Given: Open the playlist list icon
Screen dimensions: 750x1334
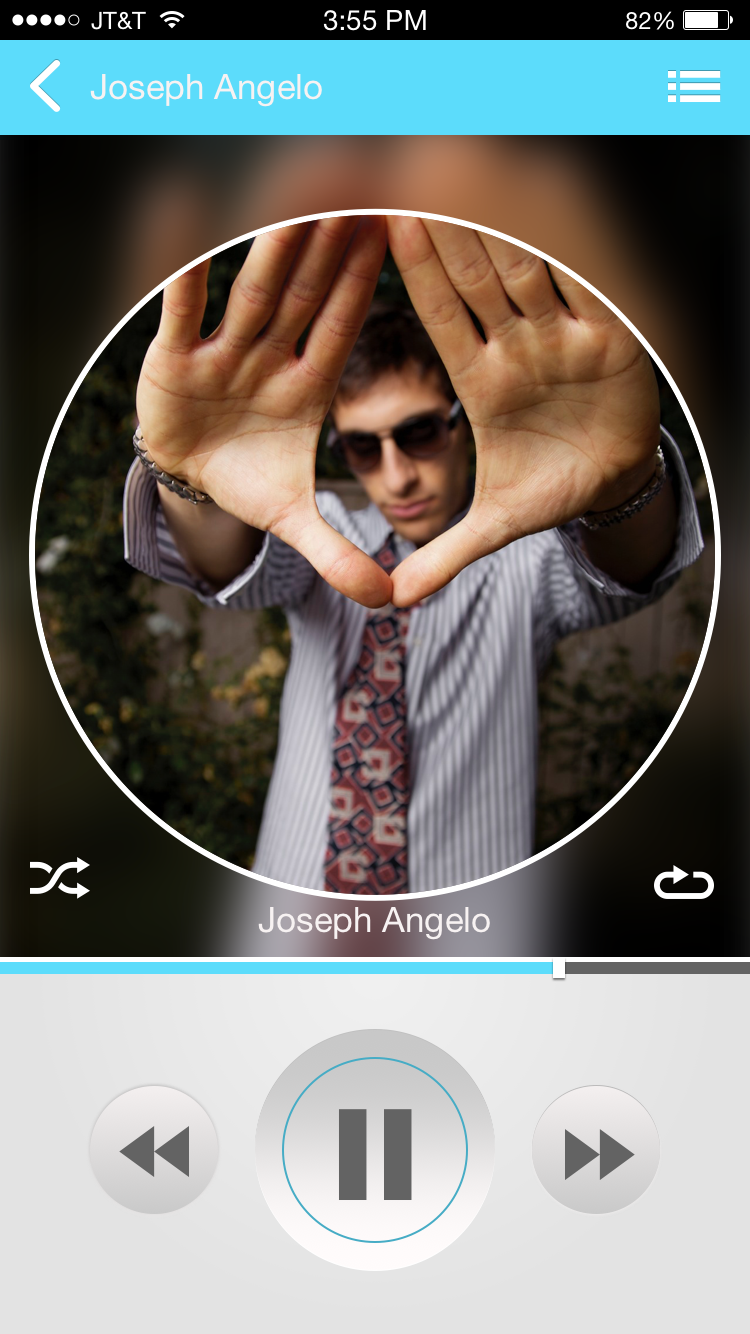Looking at the screenshot, I should pos(694,87).
